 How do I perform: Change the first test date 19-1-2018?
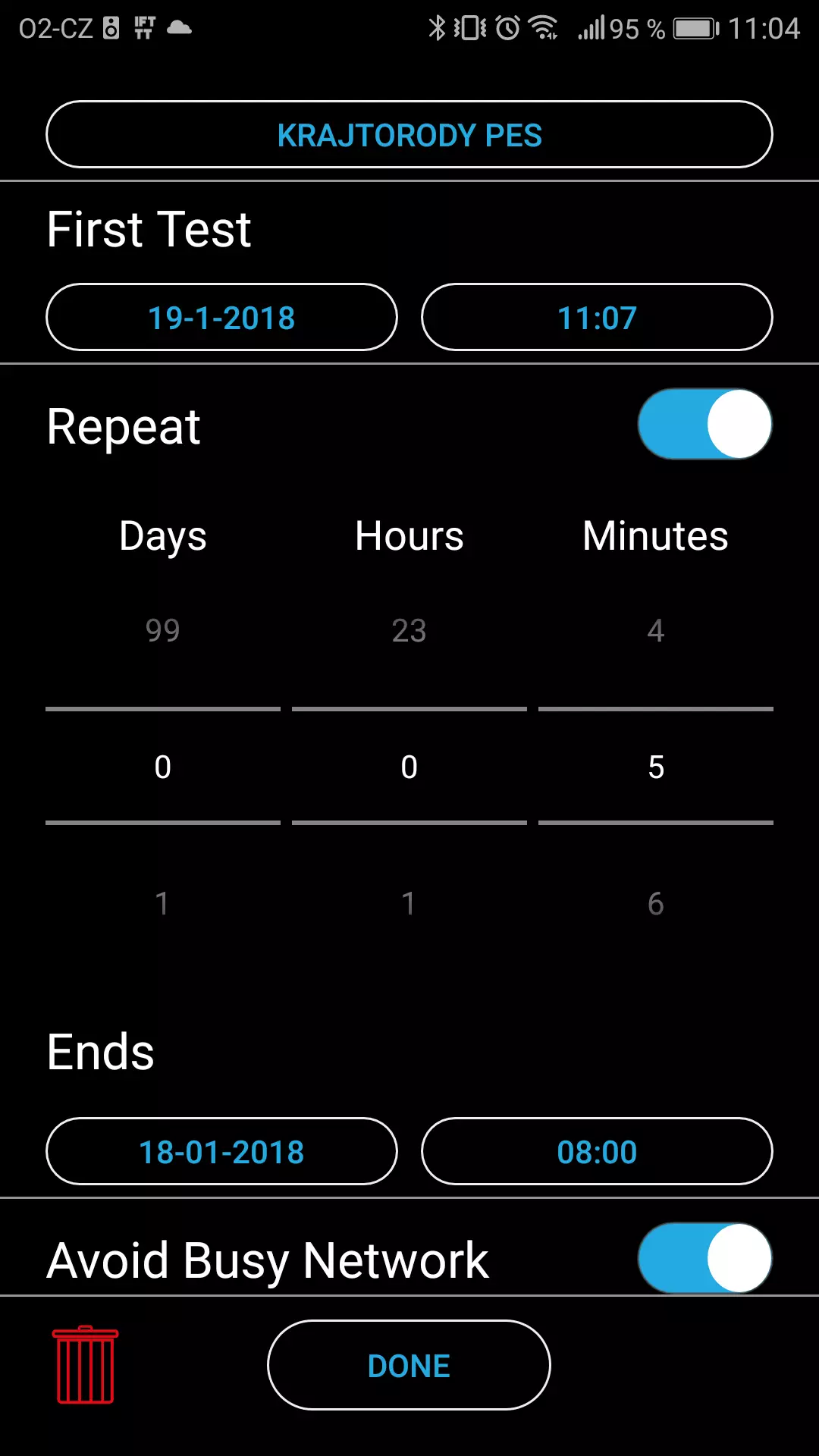[221, 318]
